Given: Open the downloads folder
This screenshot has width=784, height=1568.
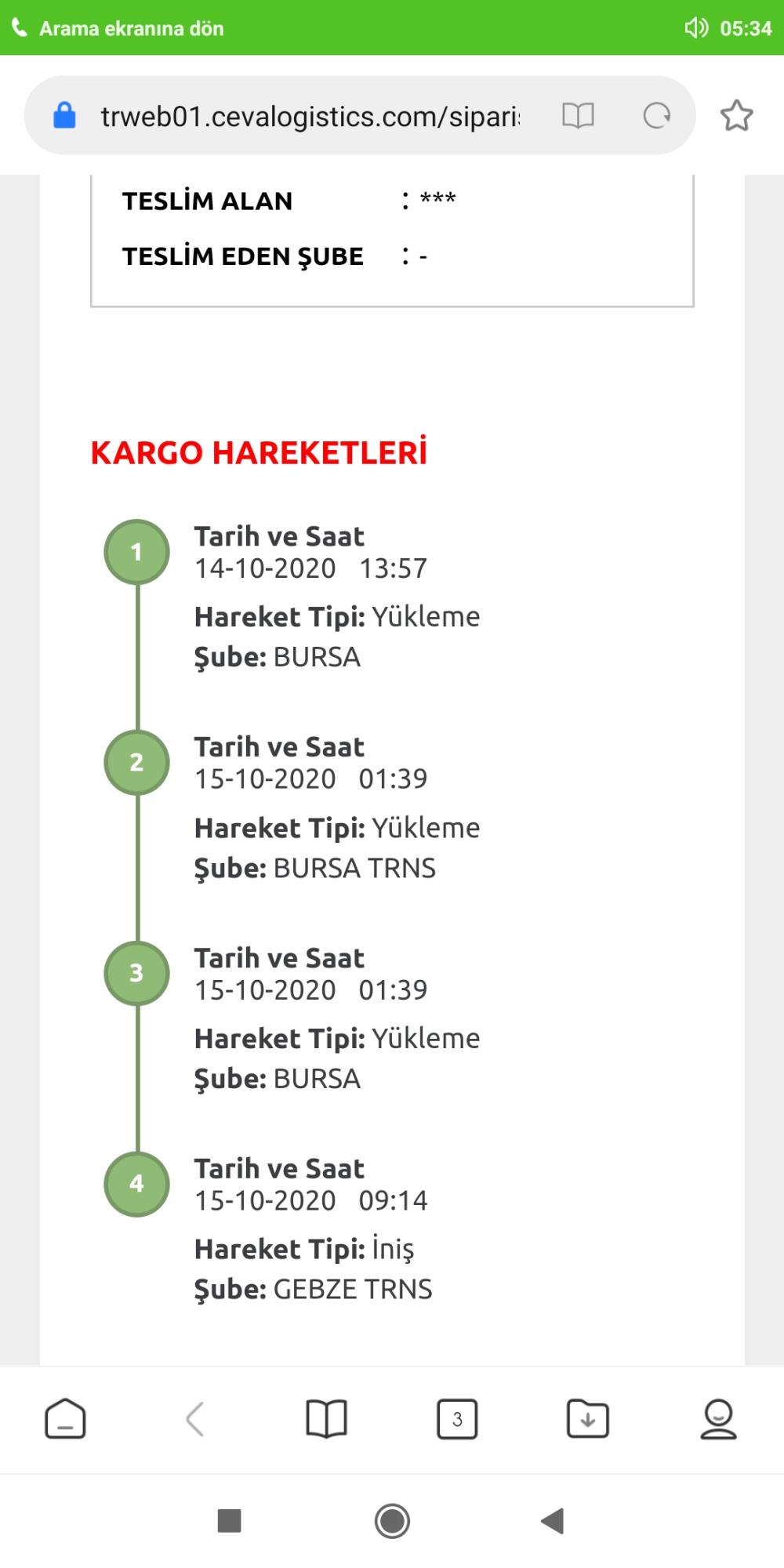Looking at the screenshot, I should click(x=588, y=1419).
